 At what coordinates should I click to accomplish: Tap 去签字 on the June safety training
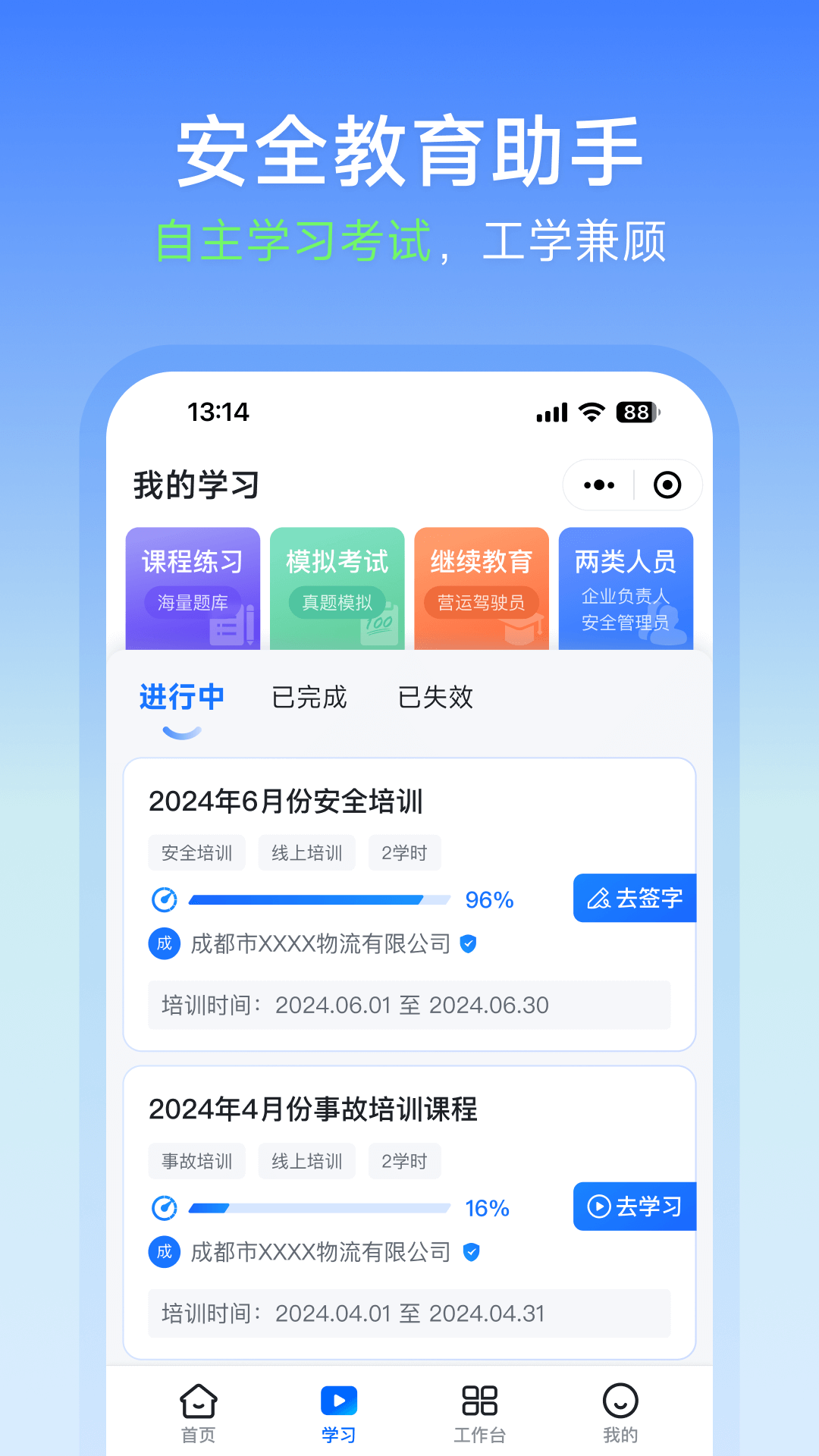[635, 899]
